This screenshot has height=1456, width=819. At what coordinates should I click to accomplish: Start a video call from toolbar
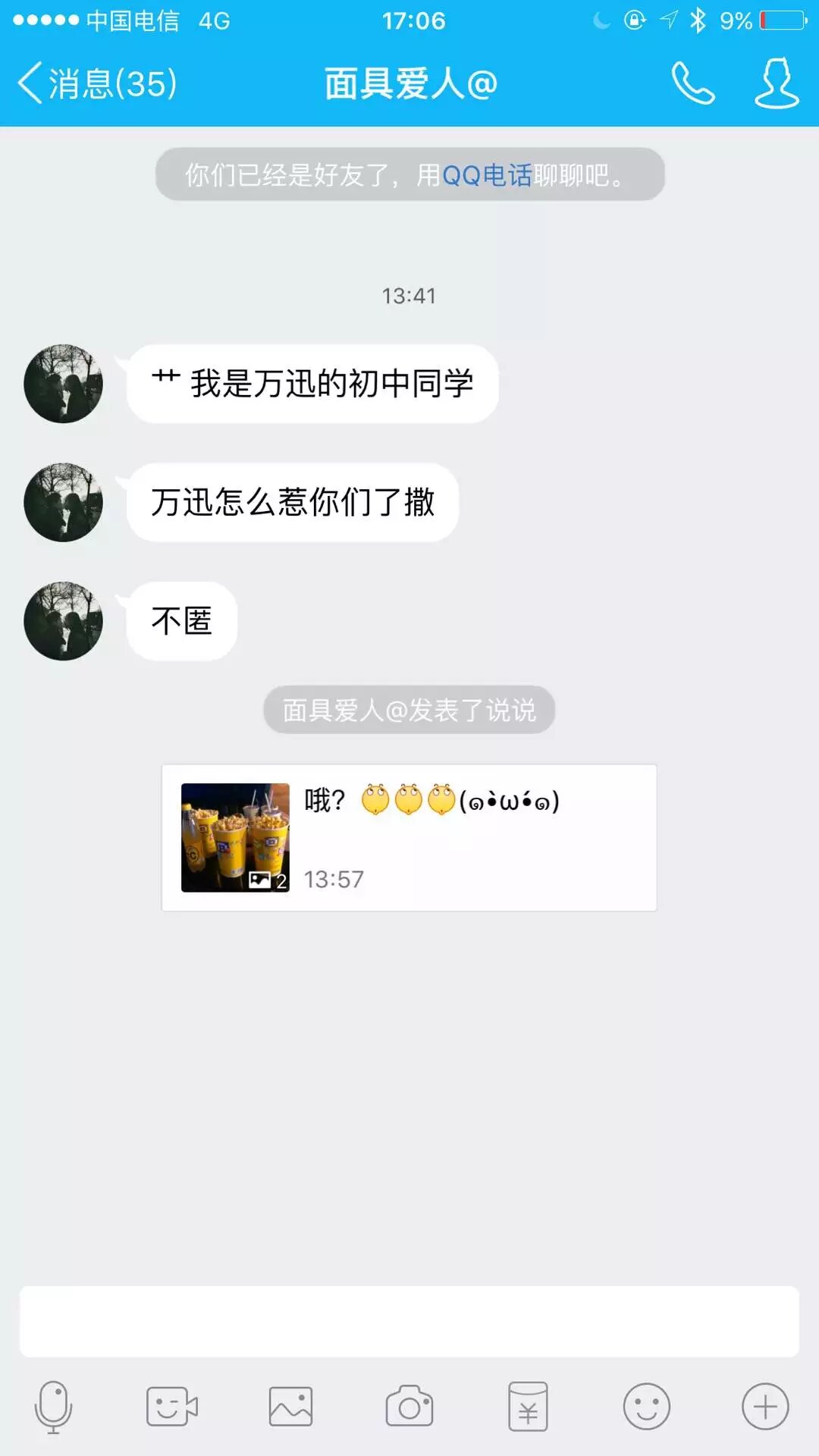[172, 1407]
